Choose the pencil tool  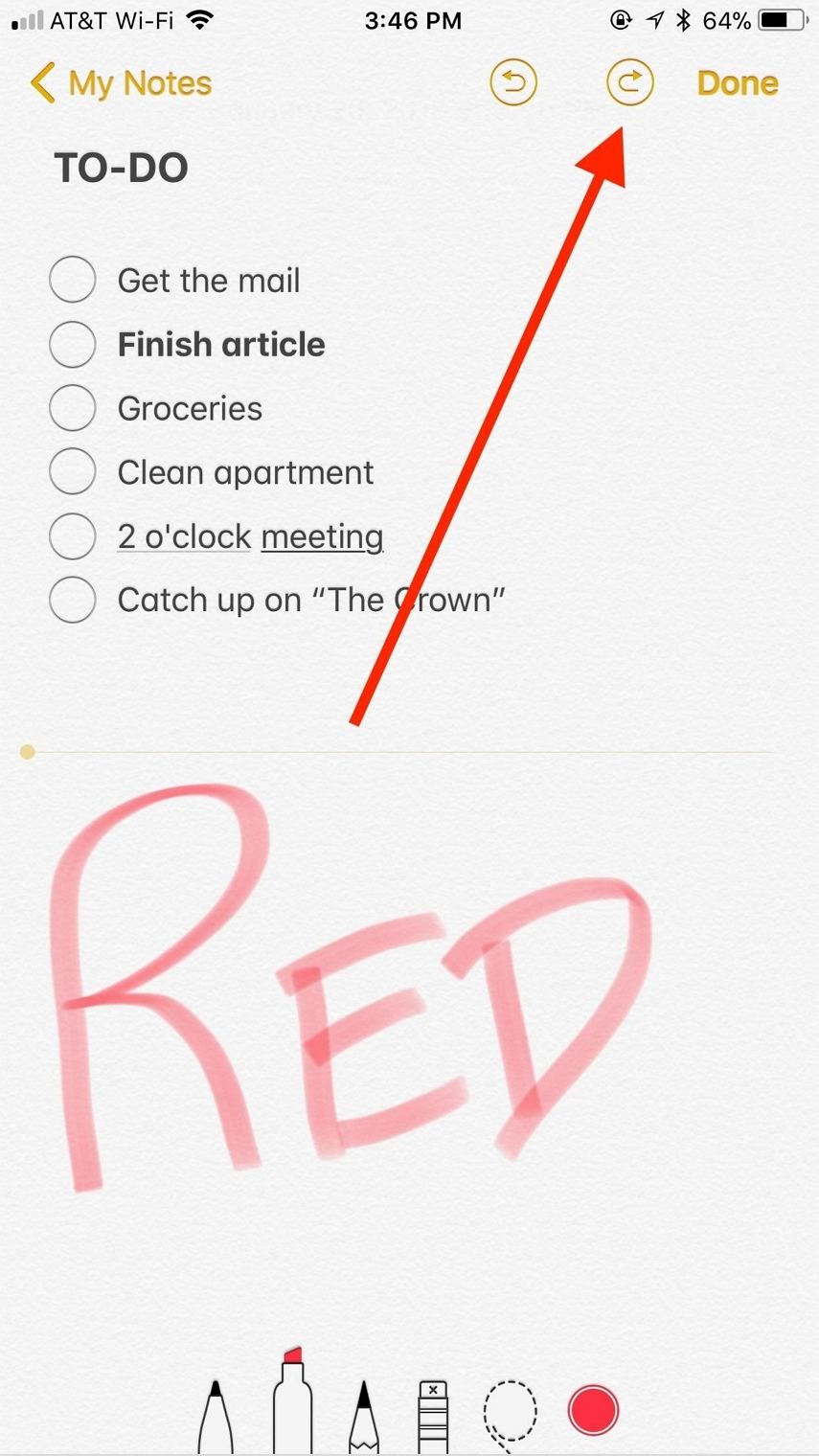tap(364, 1418)
